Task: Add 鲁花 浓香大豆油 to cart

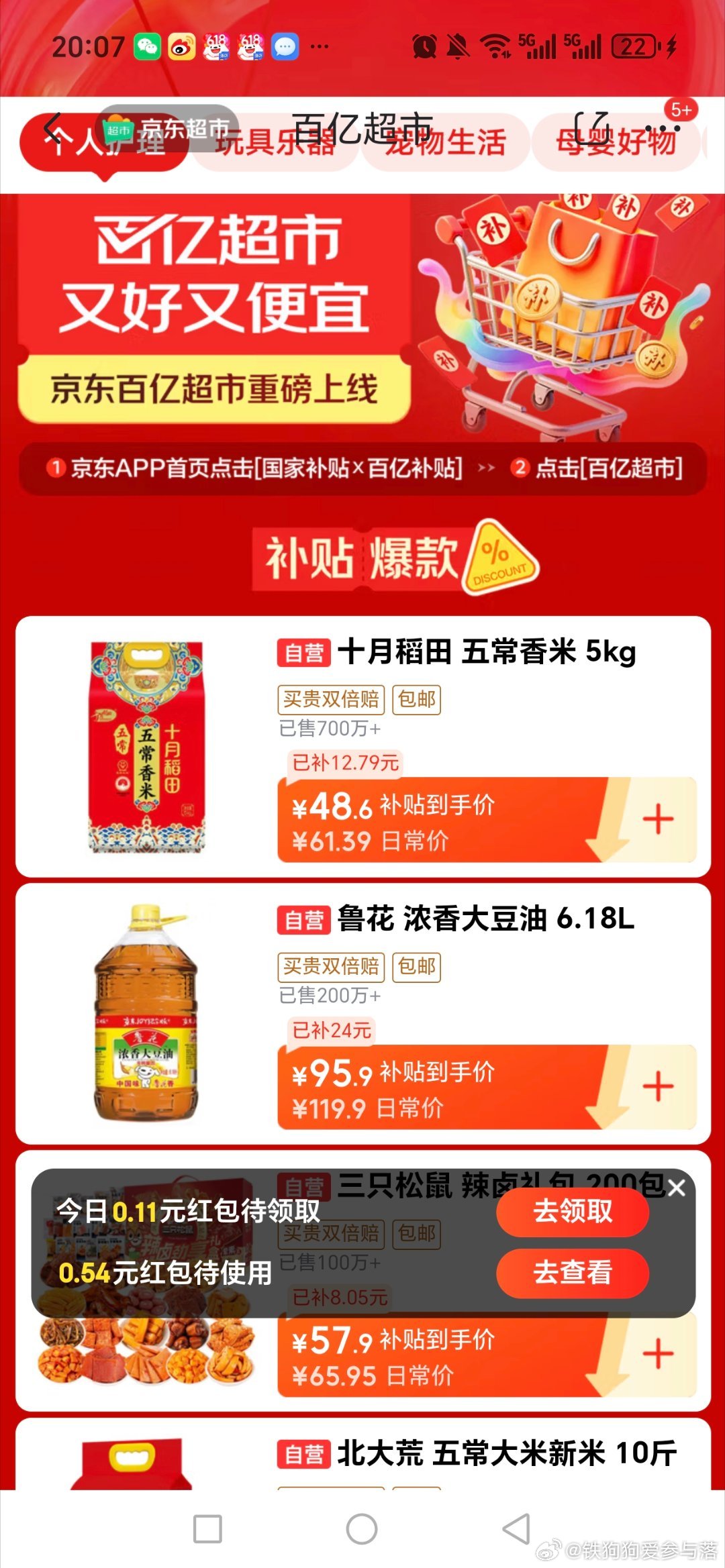Action: click(x=658, y=1086)
